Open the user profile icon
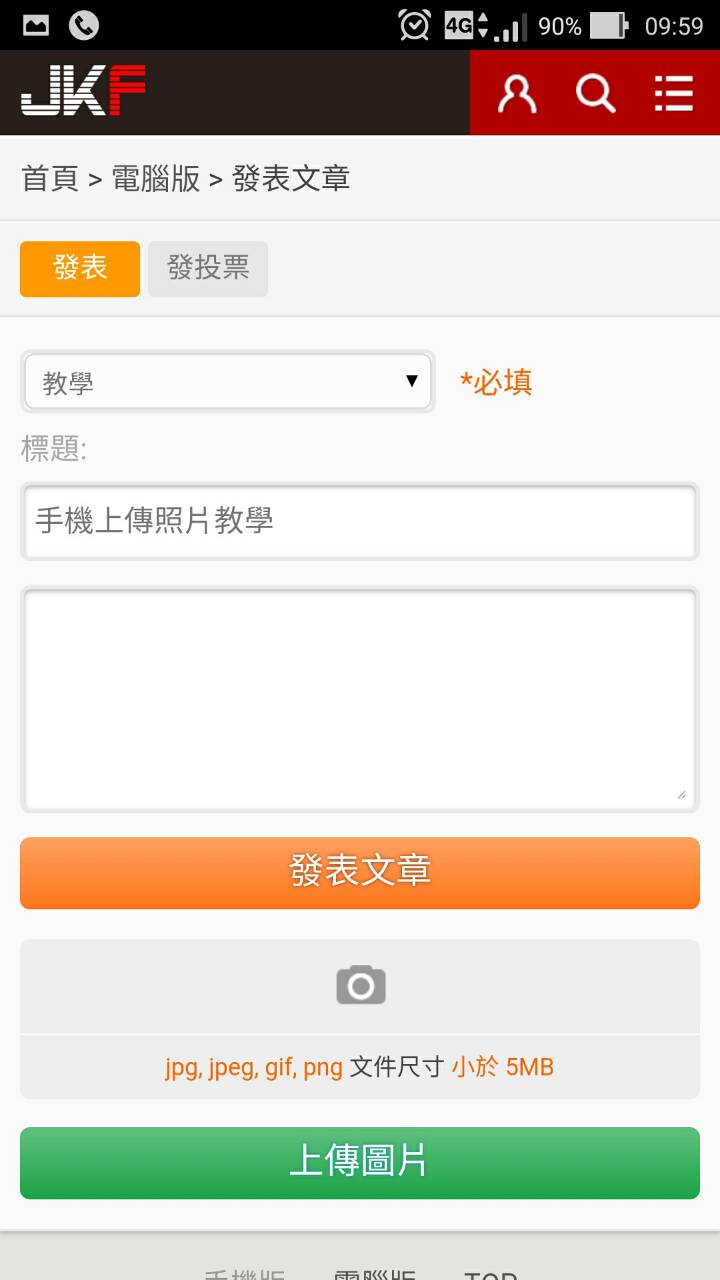 click(x=517, y=94)
